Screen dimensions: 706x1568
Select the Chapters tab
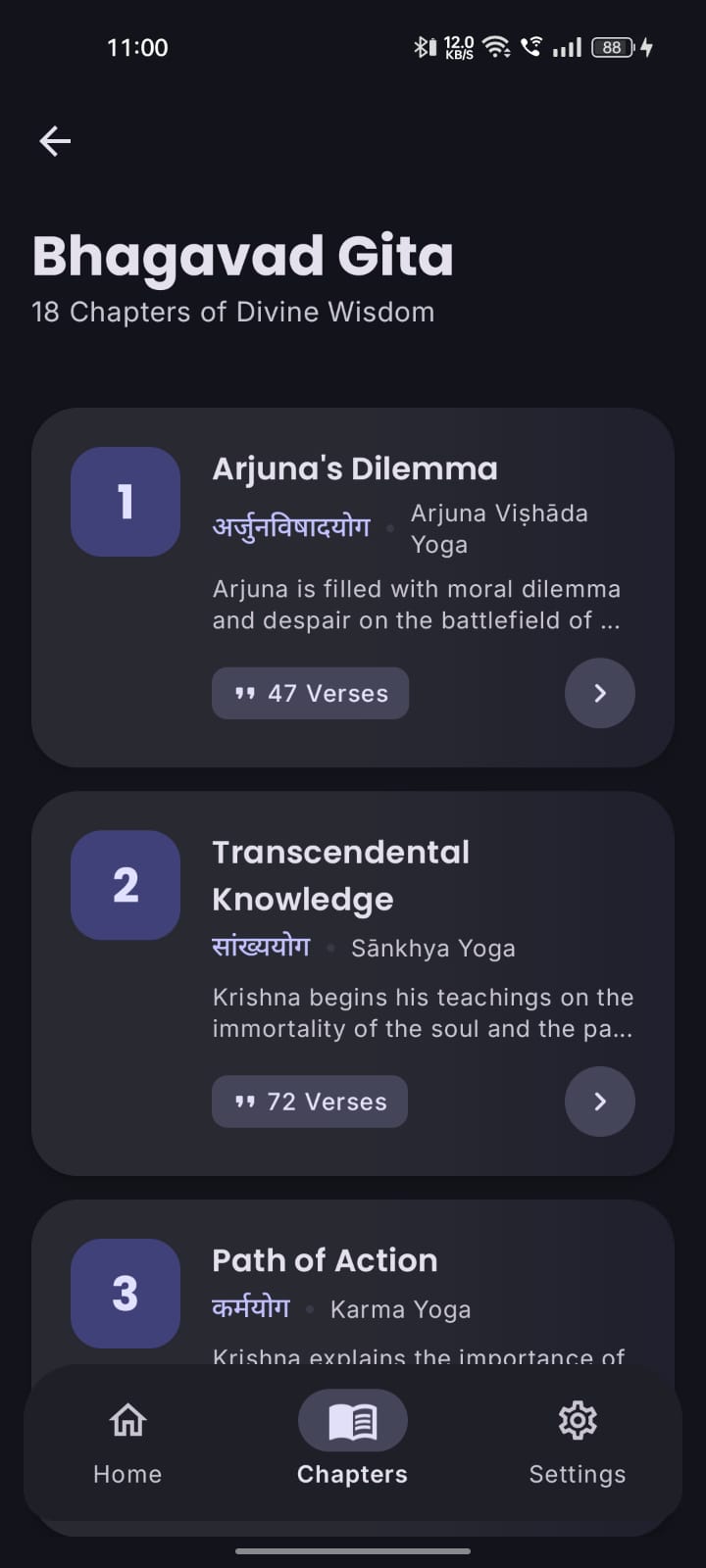tap(353, 1443)
